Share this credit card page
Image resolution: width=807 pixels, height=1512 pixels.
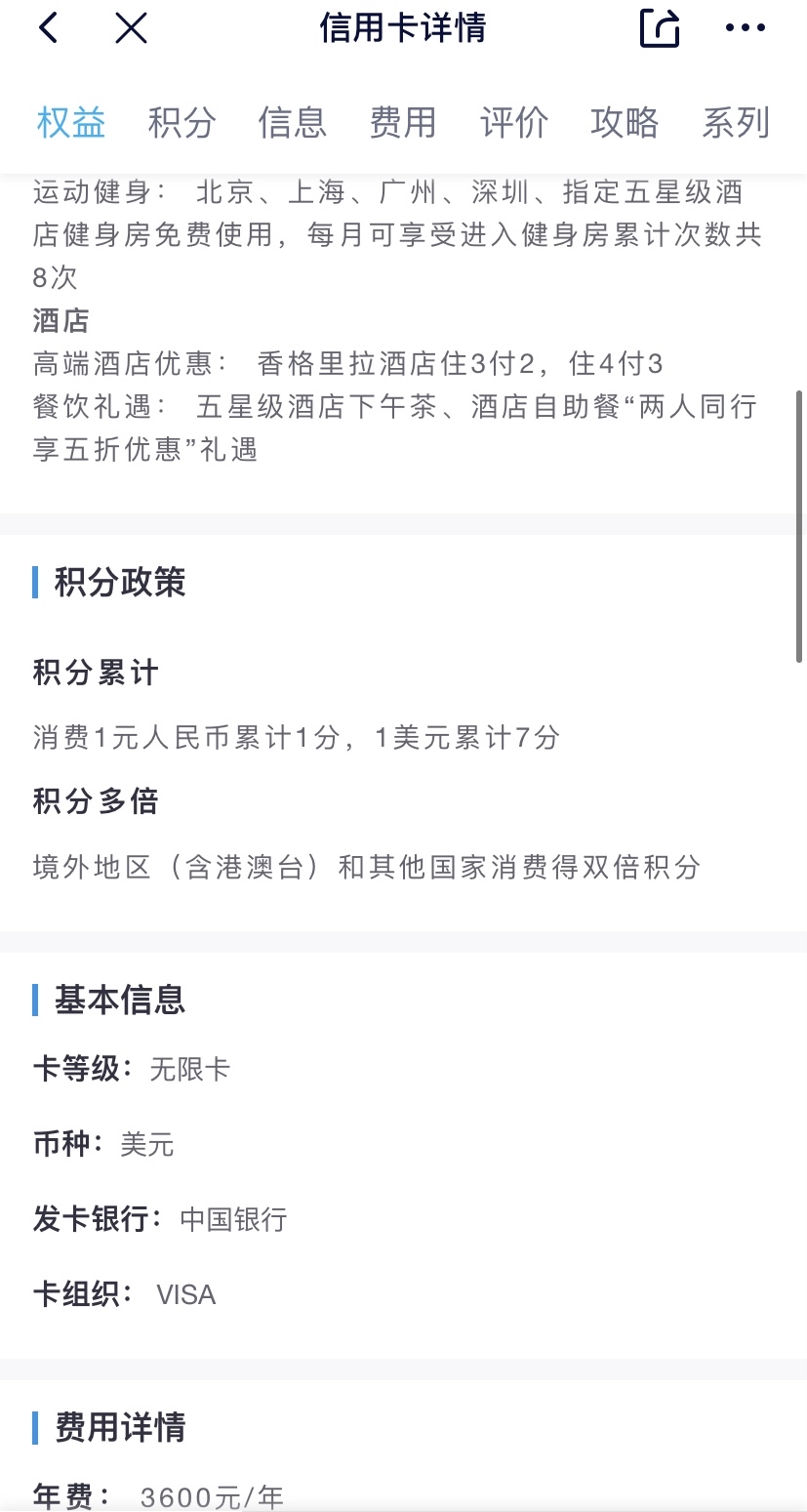[x=660, y=28]
